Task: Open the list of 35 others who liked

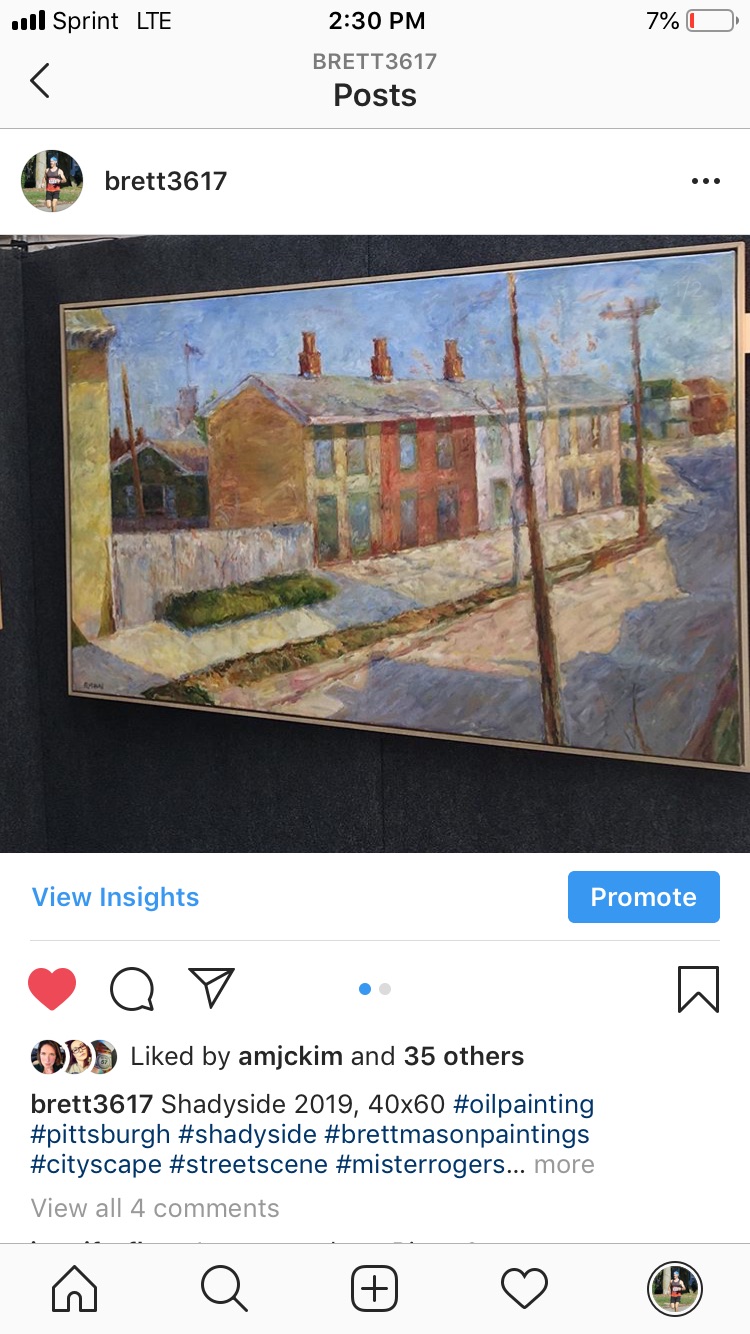Action: (463, 1056)
